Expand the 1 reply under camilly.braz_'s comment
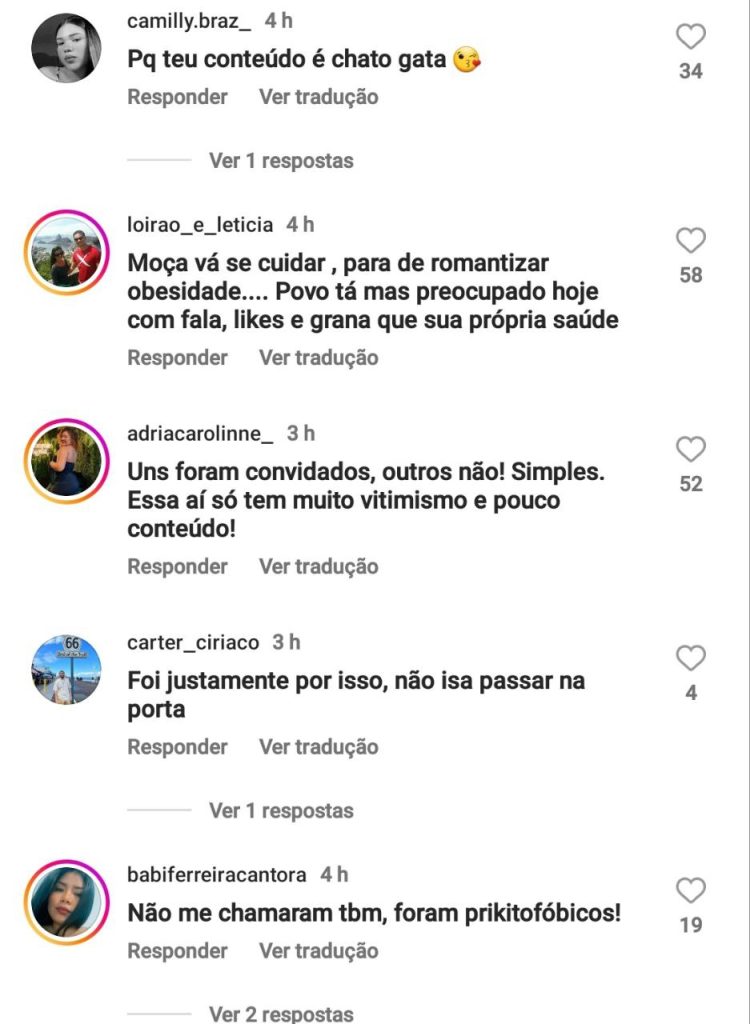Screen dimensions: 750x1024 [281, 160]
